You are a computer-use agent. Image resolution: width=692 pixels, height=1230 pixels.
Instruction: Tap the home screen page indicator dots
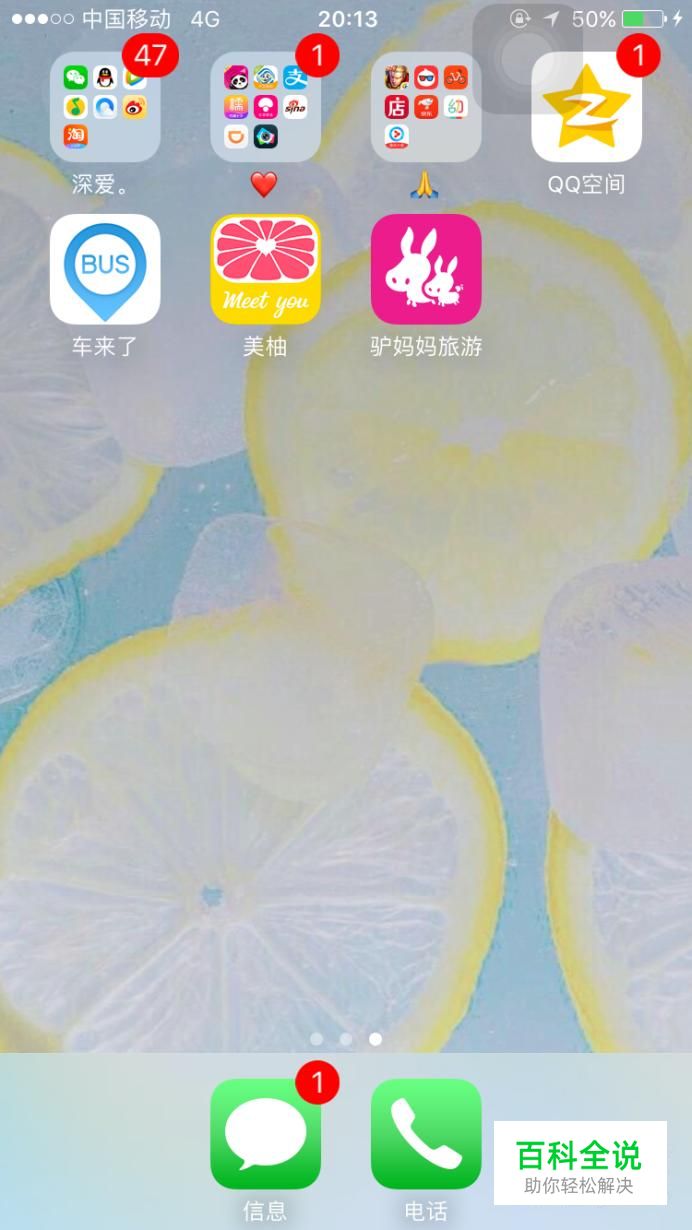click(x=346, y=1039)
